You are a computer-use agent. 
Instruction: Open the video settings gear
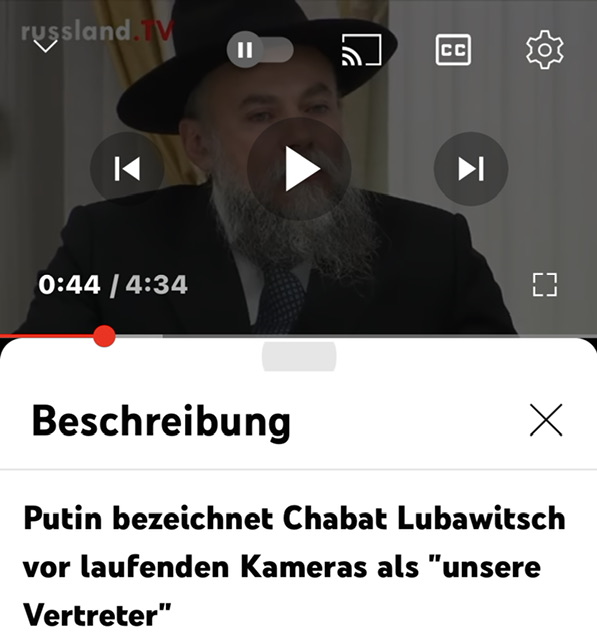tap(545, 50)
